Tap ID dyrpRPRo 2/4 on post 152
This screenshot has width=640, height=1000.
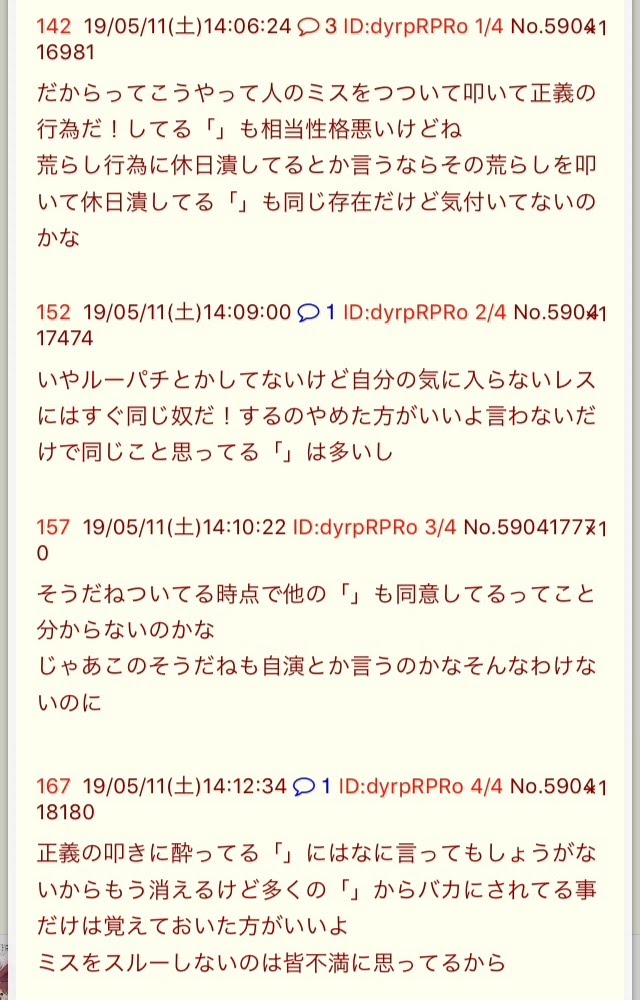[x=424, y=312]
